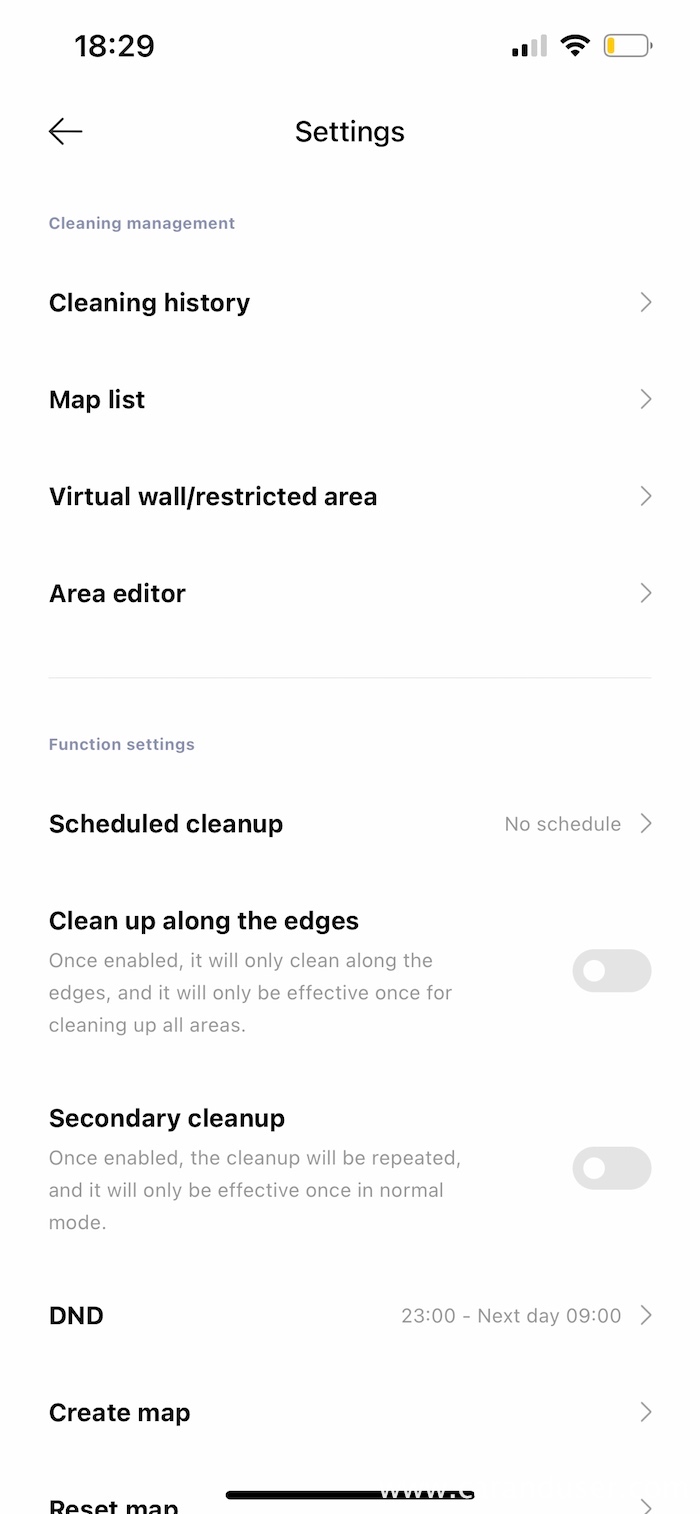Open the Map list

pos(350,400)
